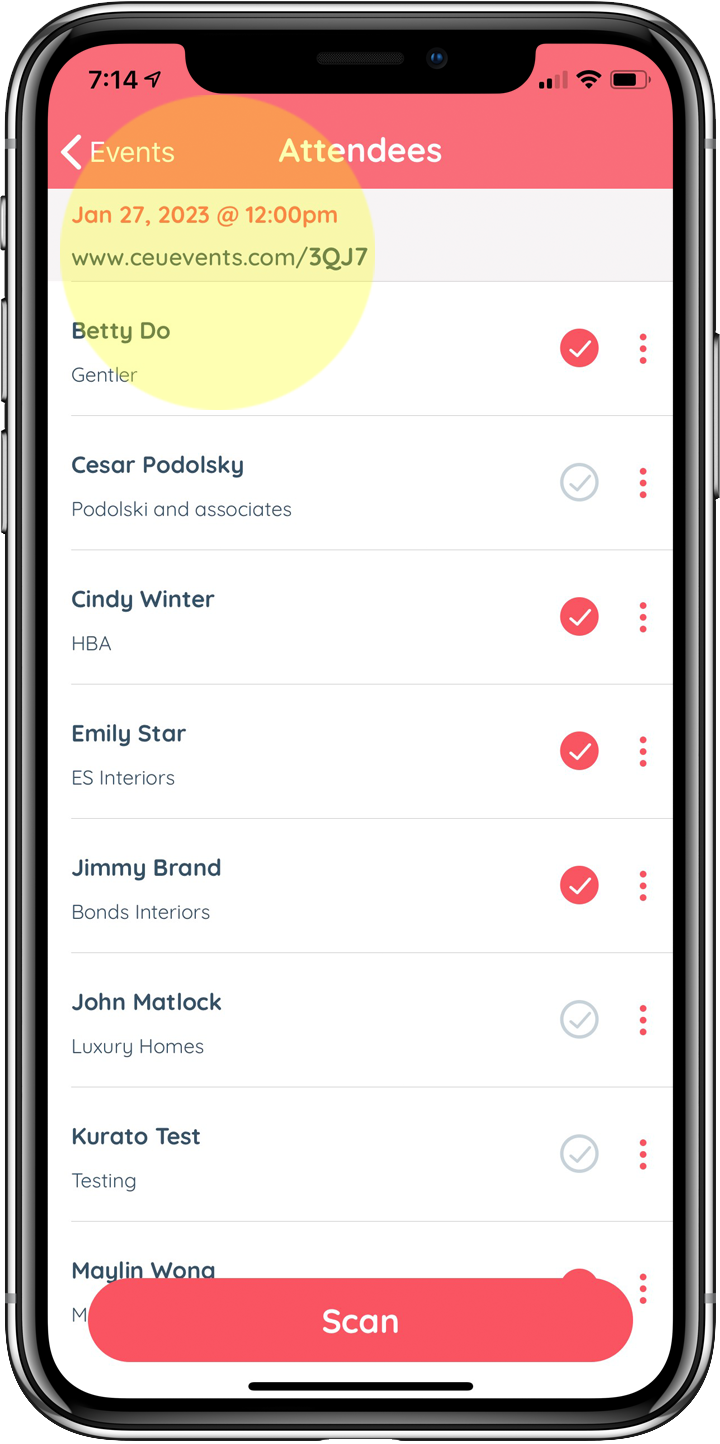
Task: Open options menu for Emily Star
Action: [643, 751]
